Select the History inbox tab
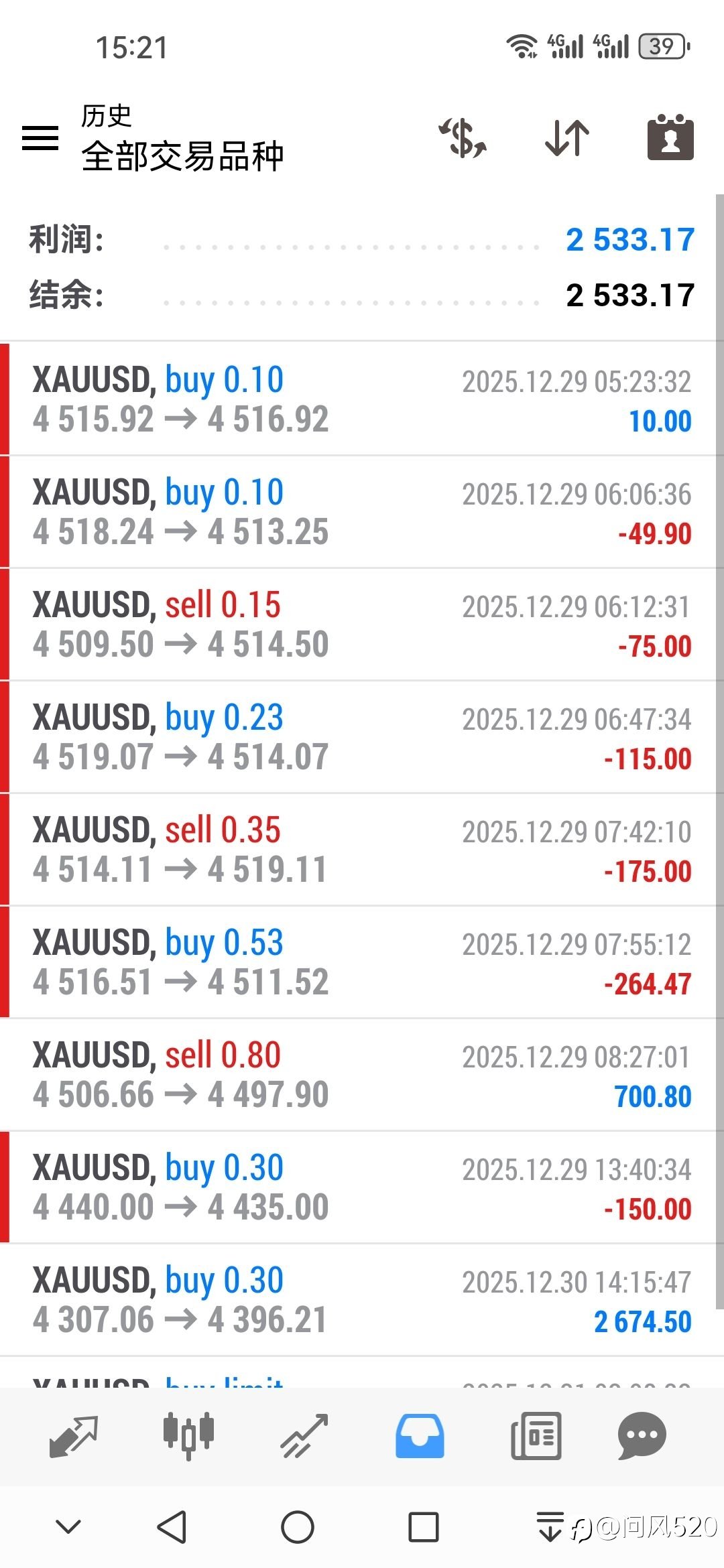The height and width of the screenshot is (1568, 724). [420, 1436]
